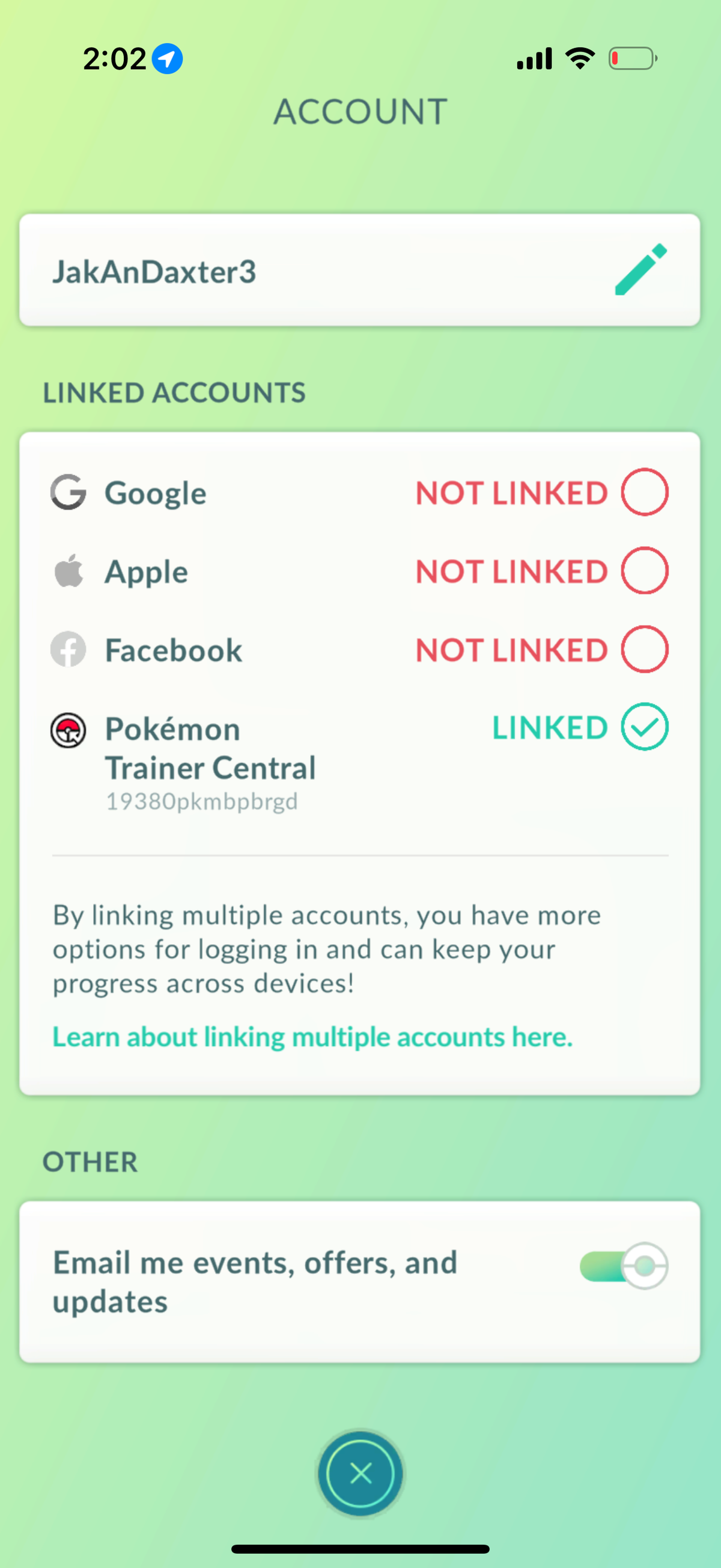This screenshot has height=1568, width=721.
Task: Edit the JakAnDaxter3 nickname with pencil icon
Action: coord(640,270)
